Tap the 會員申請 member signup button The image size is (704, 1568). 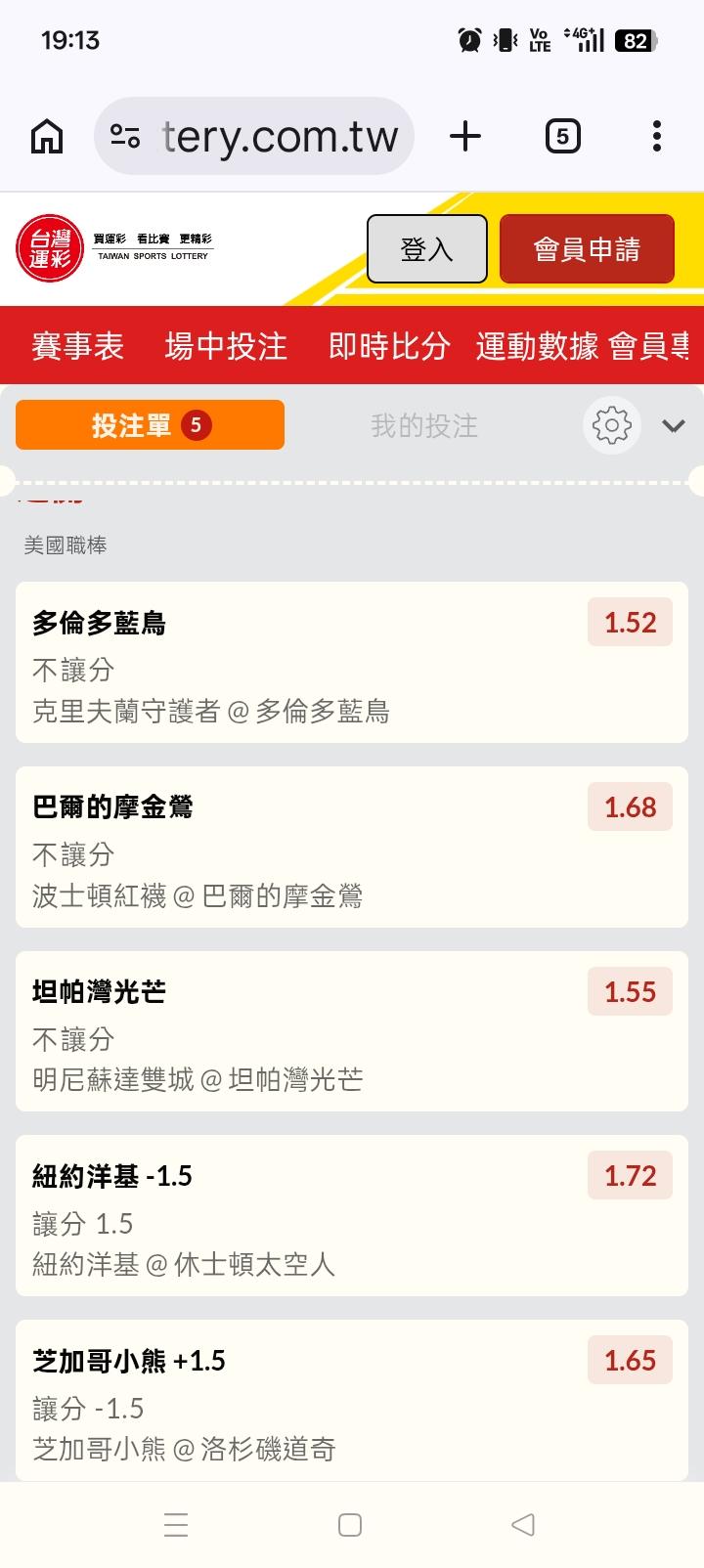tap(587, 249)
